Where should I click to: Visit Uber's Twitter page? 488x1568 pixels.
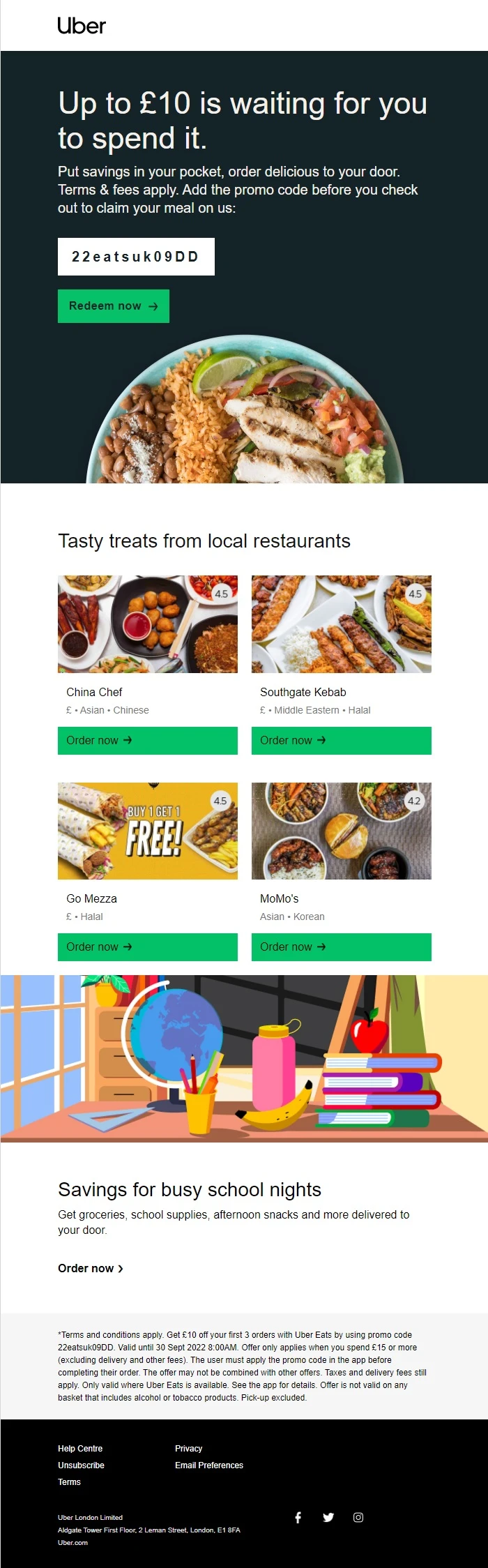[328, 1518]
